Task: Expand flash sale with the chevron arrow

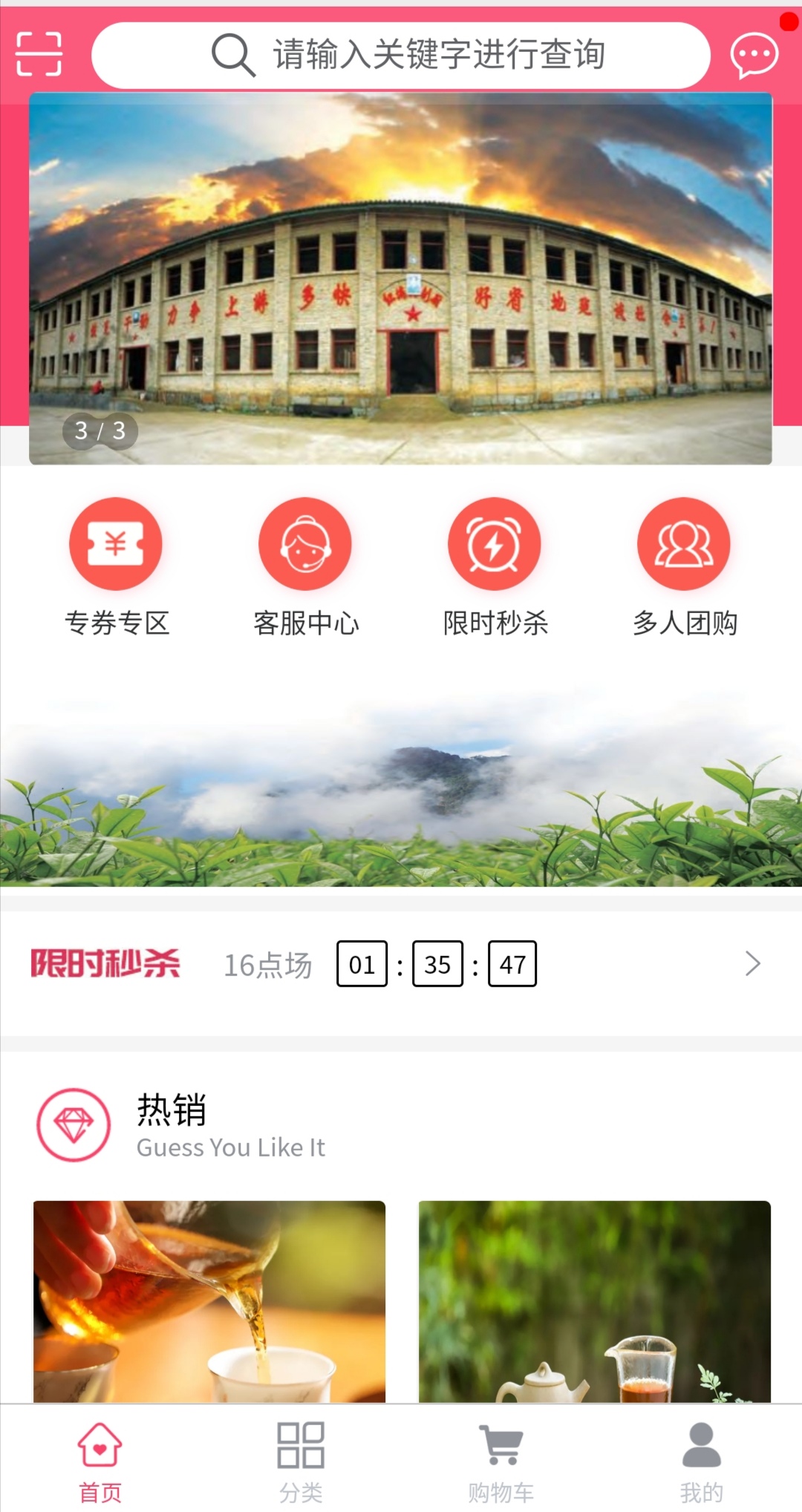Action: [x=752, y=963]
